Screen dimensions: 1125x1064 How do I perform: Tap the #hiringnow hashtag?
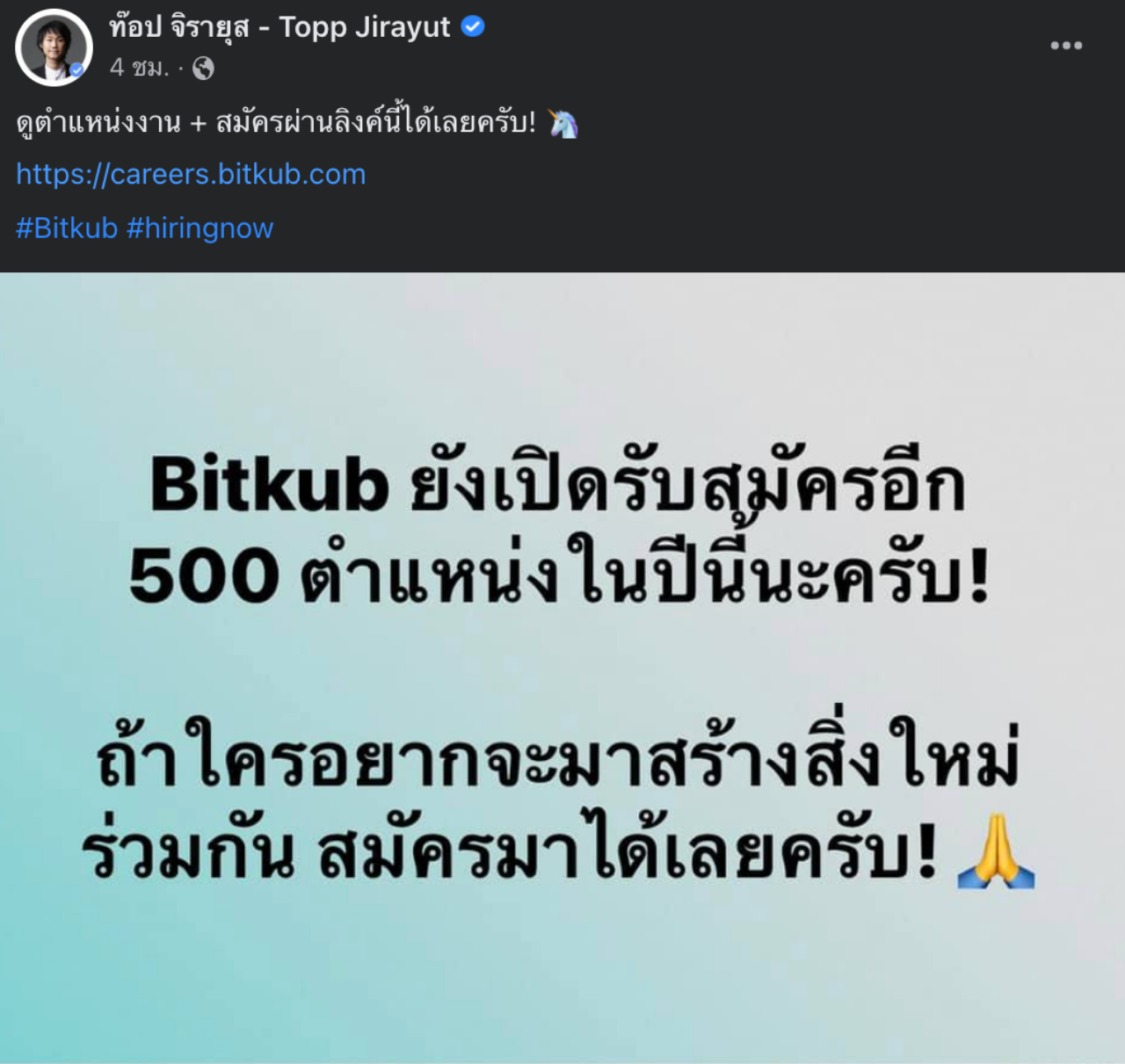click(200, 228)
